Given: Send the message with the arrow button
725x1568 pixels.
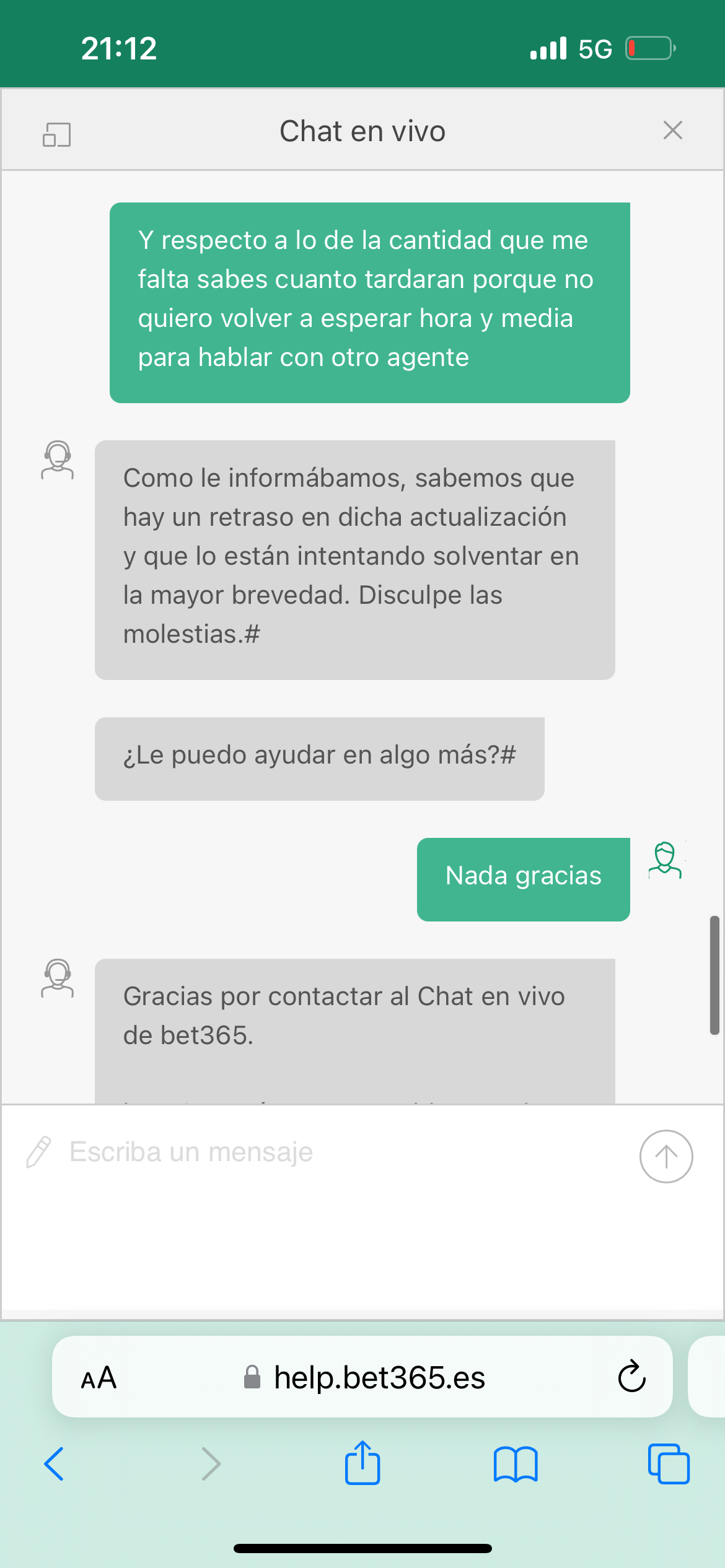Looking at the screenshot, I should 666,1156.
